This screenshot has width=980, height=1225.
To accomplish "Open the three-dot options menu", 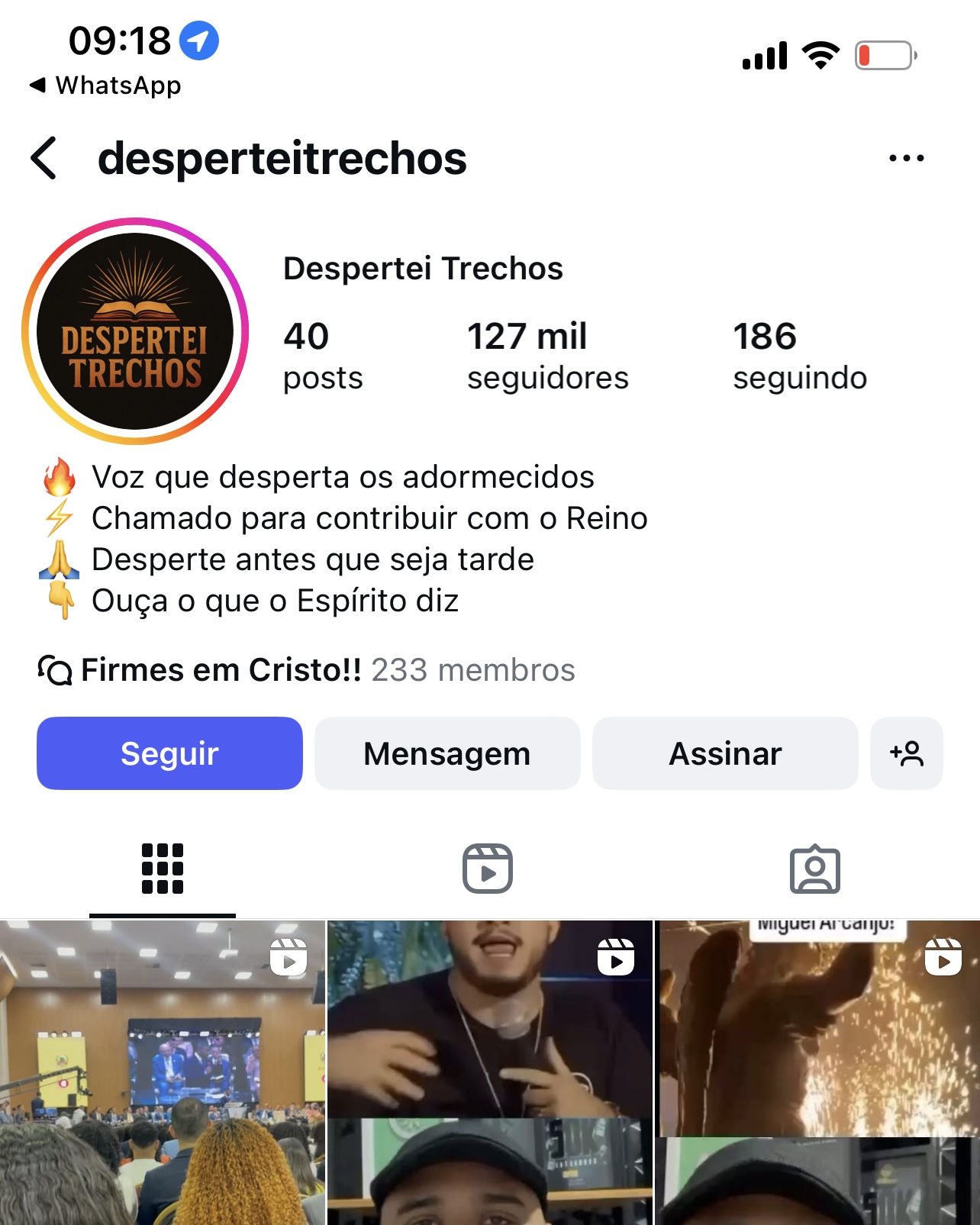I will pyautogui.click(x=906, y=159).
